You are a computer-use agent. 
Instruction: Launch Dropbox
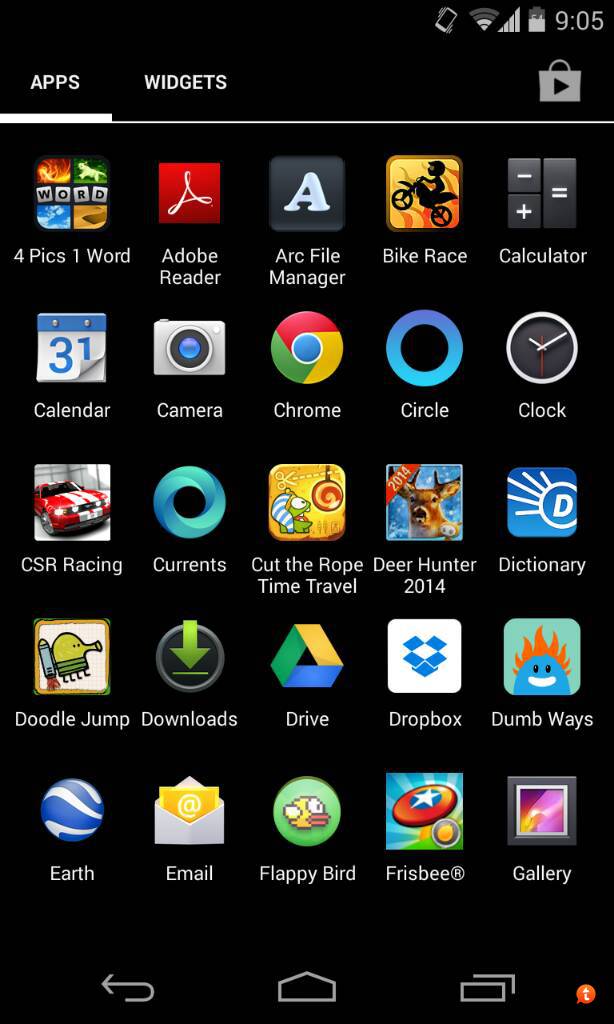(x=424, y=657)
